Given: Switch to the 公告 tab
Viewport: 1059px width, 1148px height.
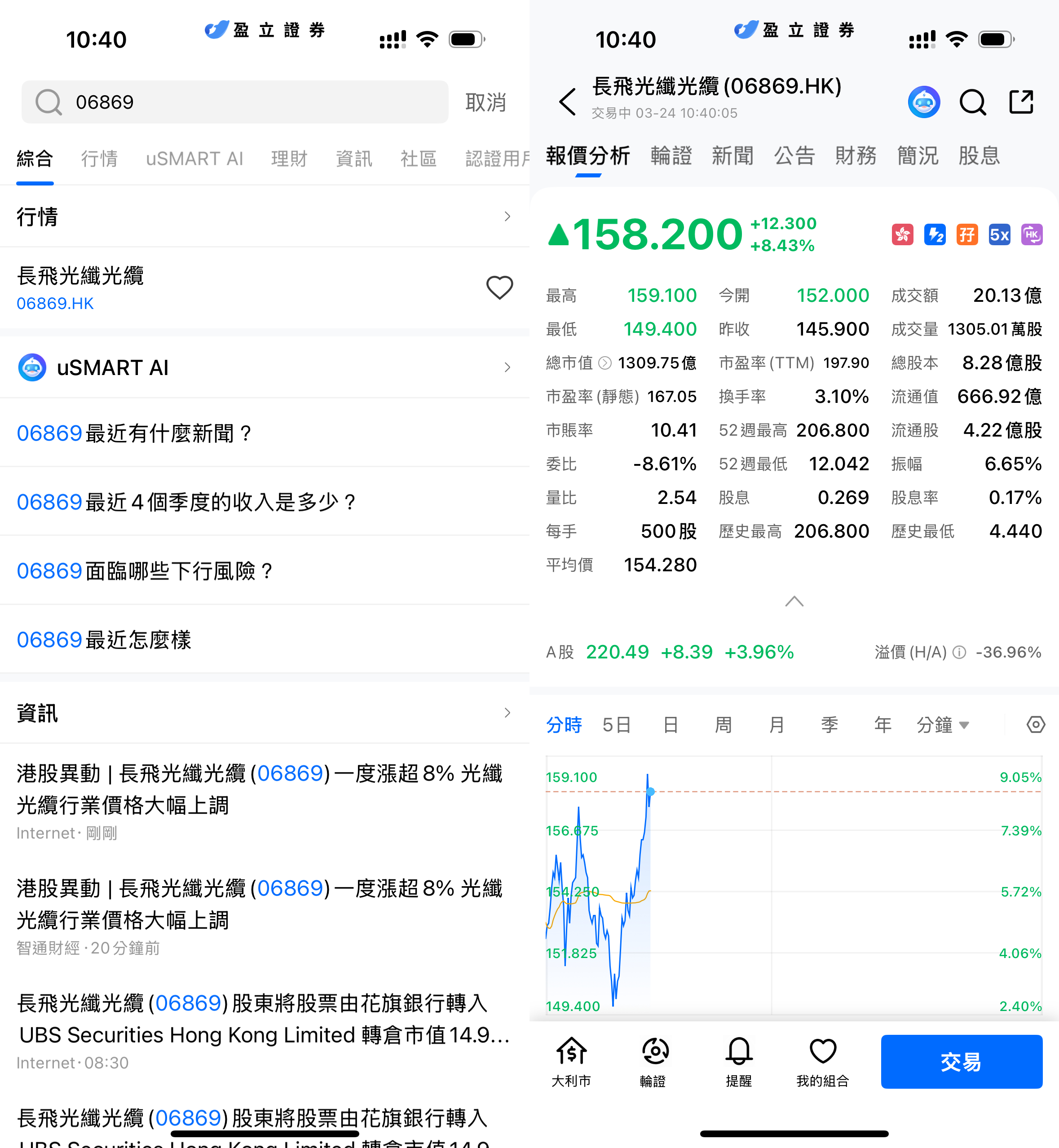Looking at the screenshot, I should click(x=794, y=155).
